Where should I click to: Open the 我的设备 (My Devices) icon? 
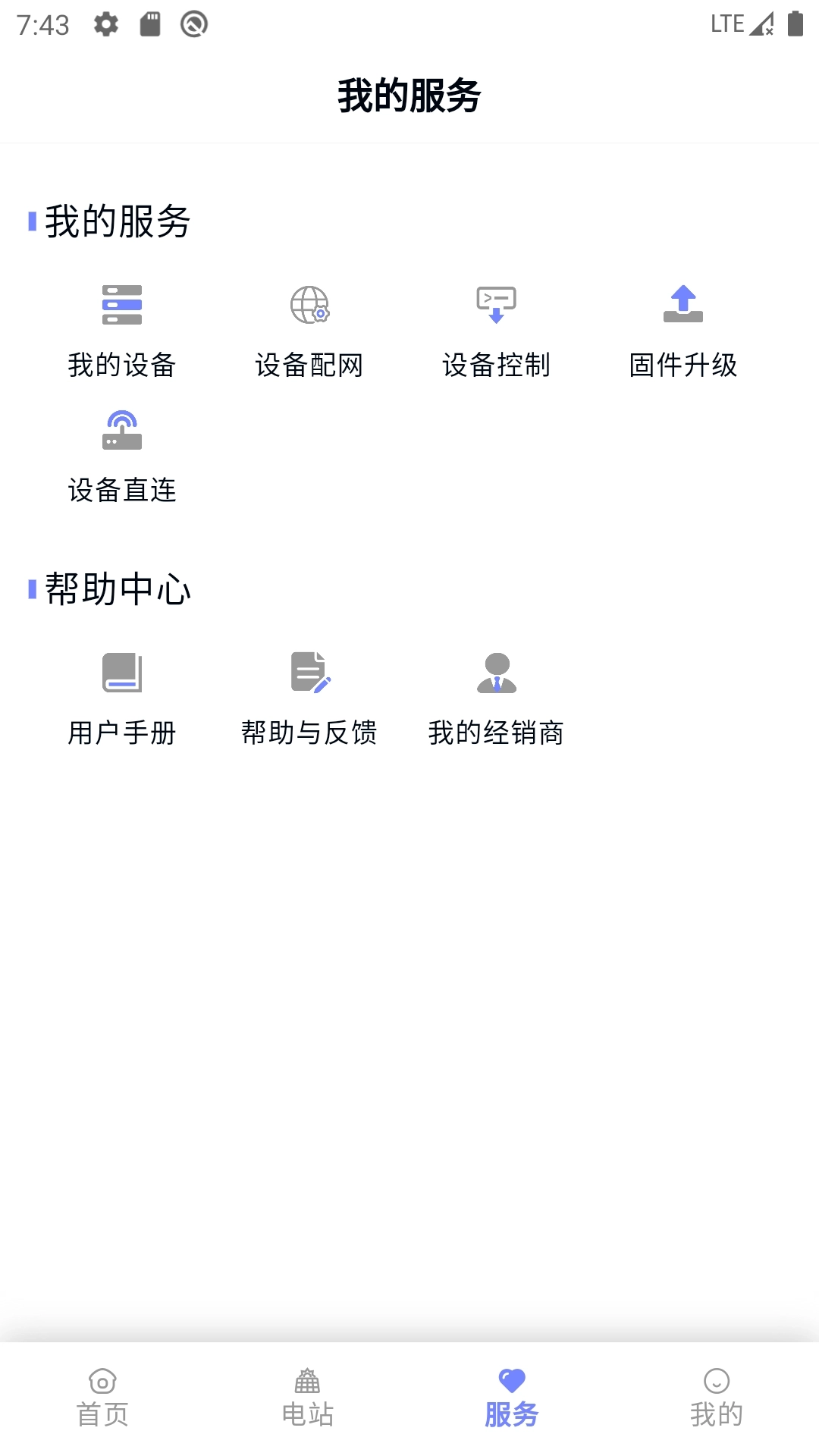pyautogui.click(x=123, y=304)
